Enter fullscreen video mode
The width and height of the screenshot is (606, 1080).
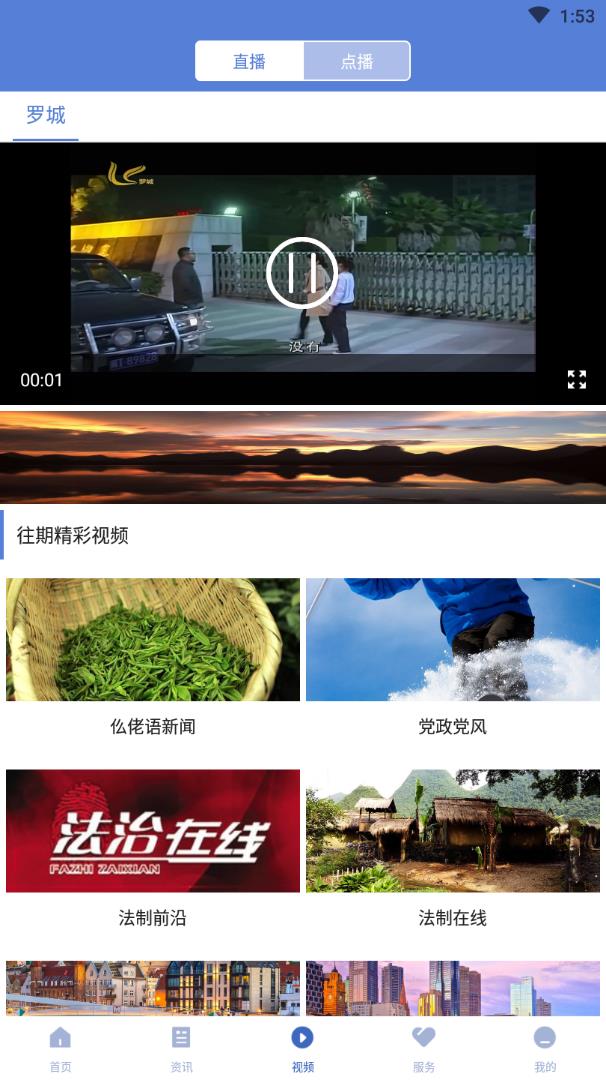[x=577, y=379]
